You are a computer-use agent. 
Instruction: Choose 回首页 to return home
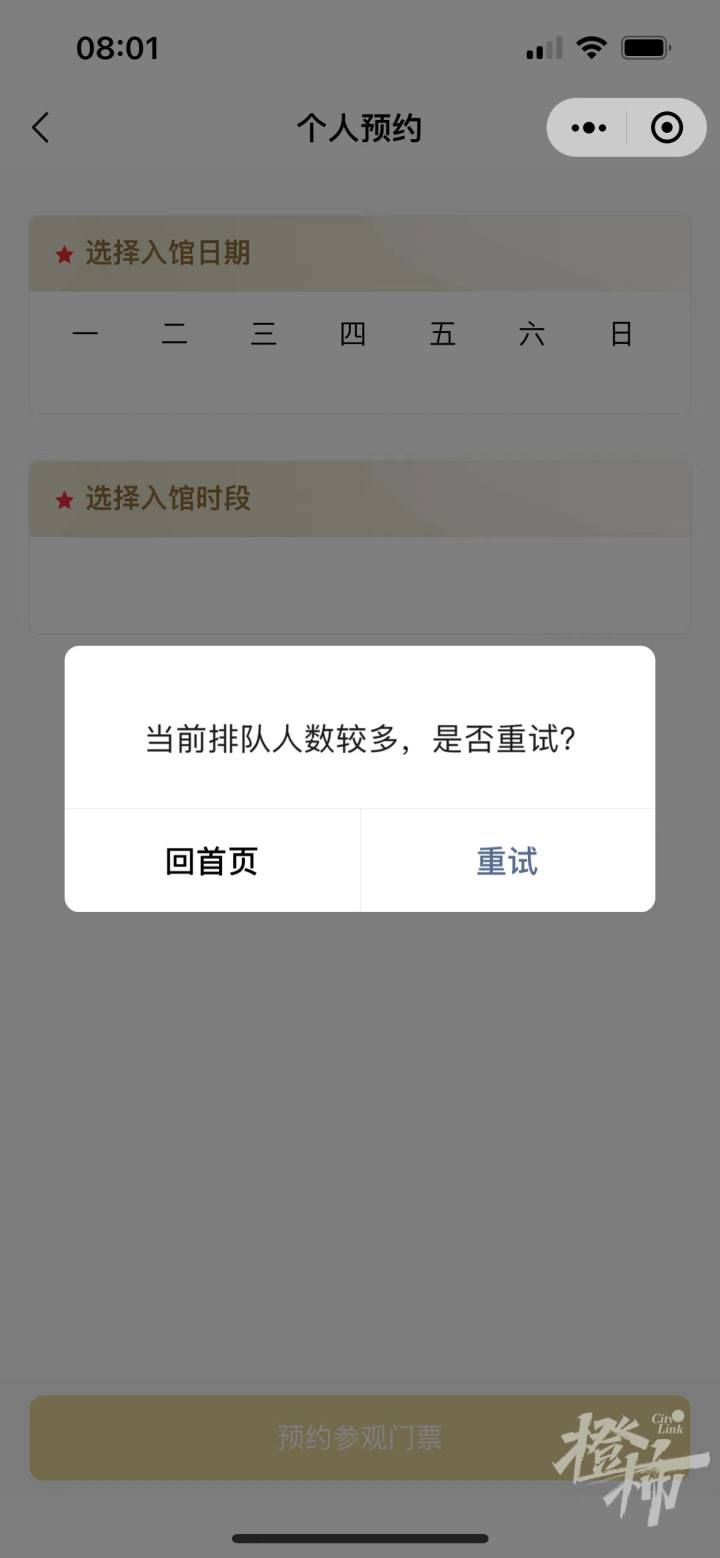coord(212,861)
